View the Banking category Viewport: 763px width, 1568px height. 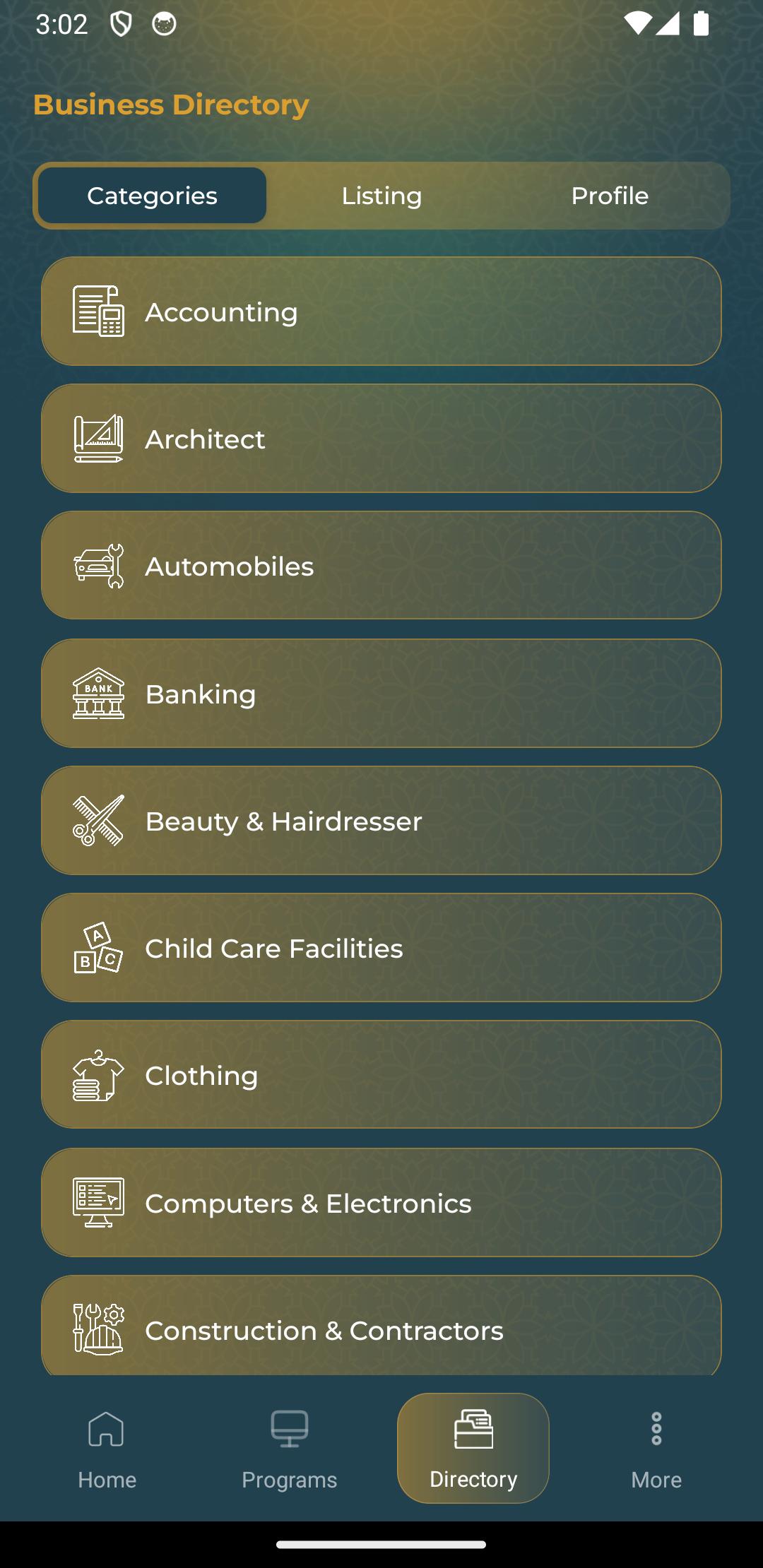(381, 694)
